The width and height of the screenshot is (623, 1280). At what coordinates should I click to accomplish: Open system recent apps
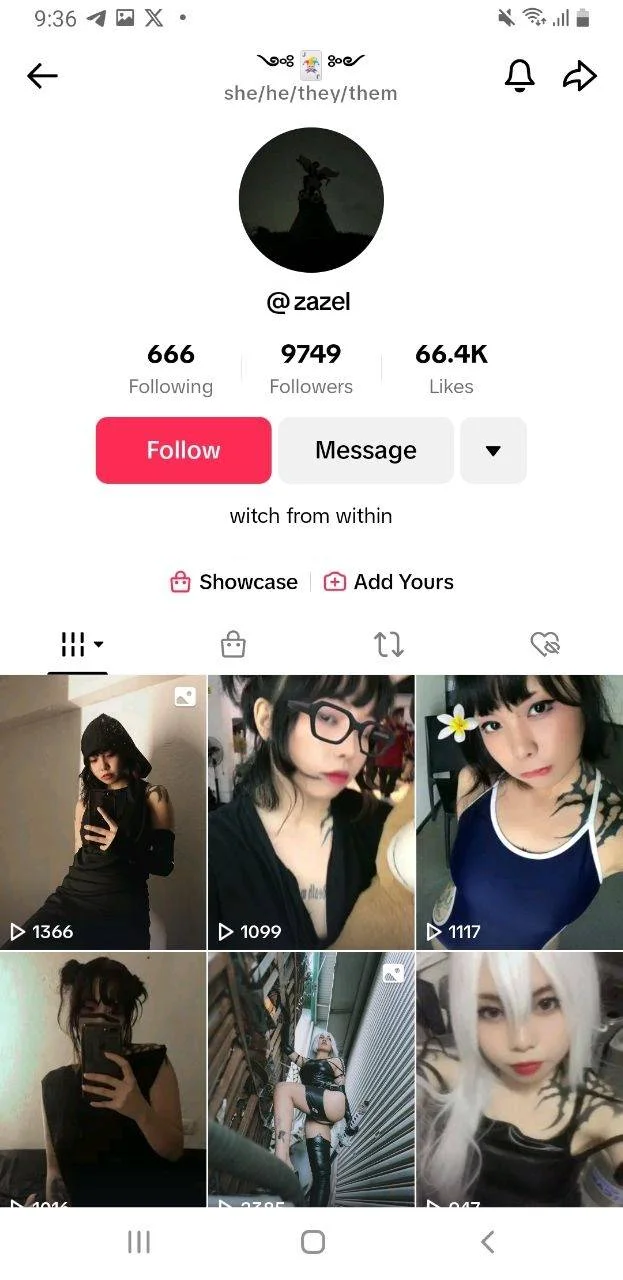coord(139,1242)
